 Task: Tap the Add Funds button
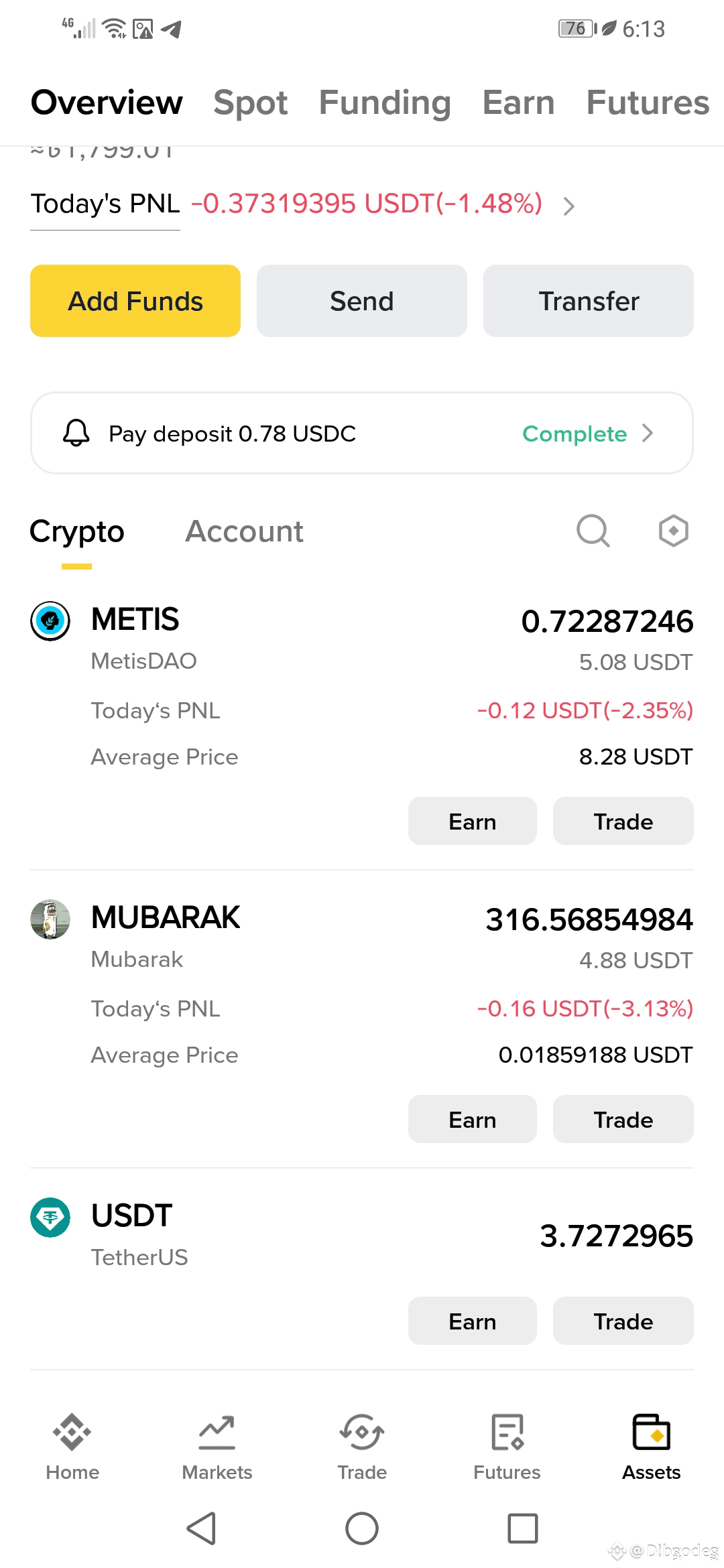135,301
